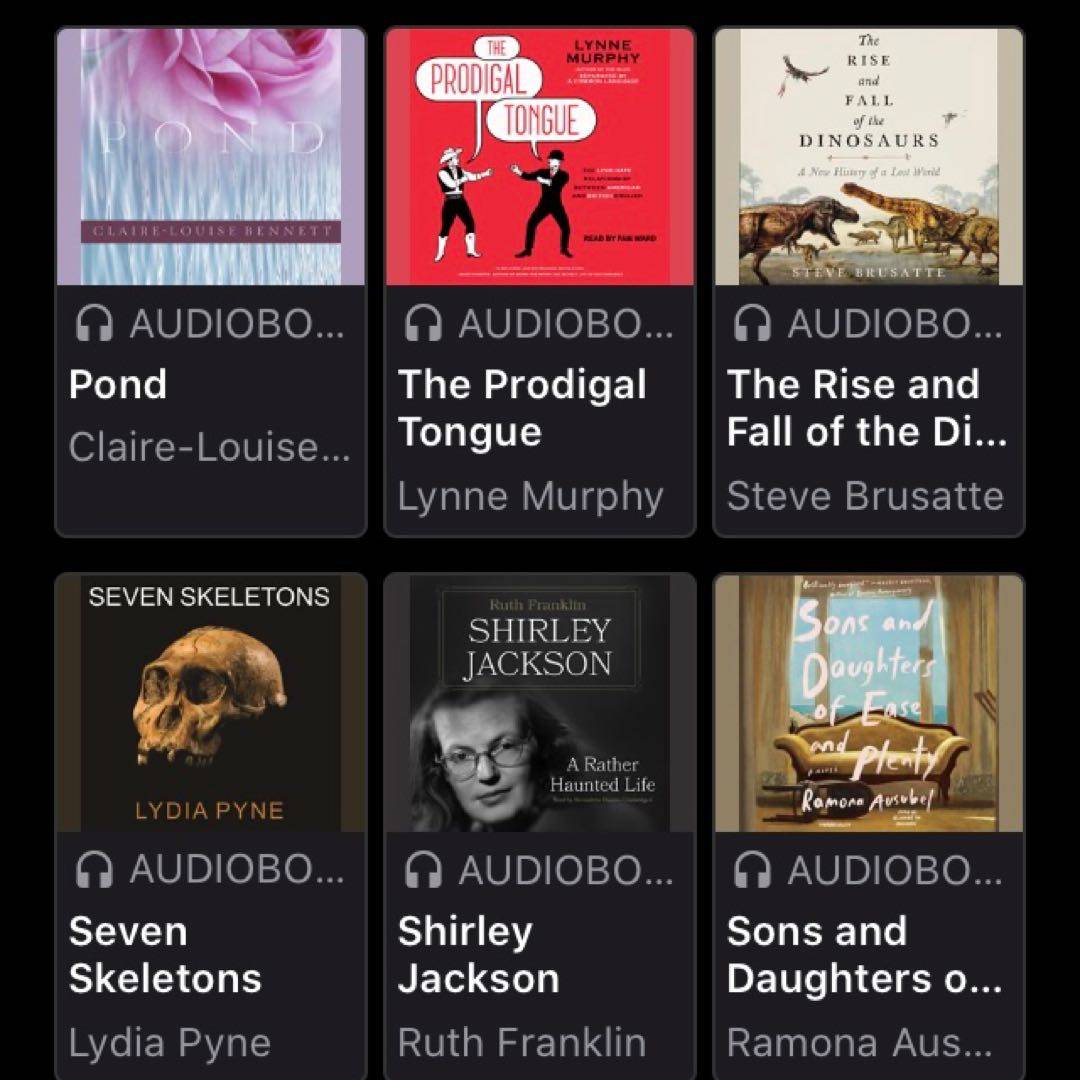Open Seven Skeletons by Lydia Pyne

click(210, 826)
